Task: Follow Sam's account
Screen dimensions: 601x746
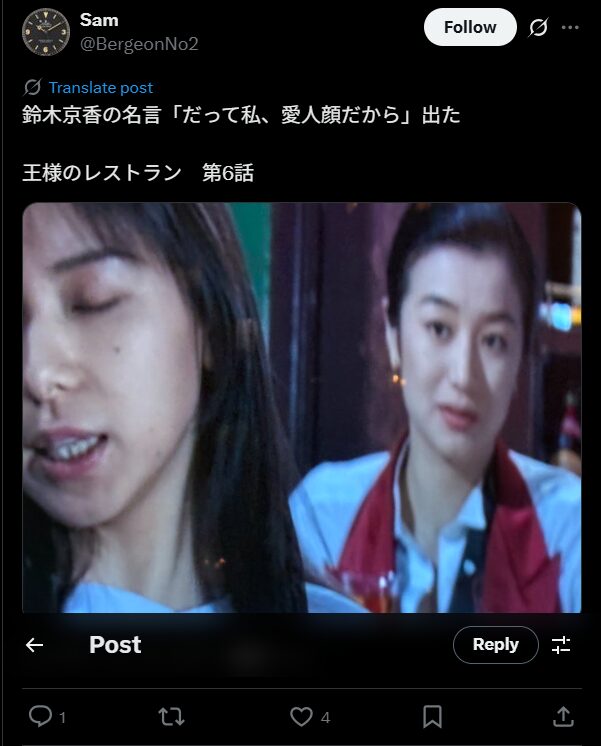Action: 470,27
